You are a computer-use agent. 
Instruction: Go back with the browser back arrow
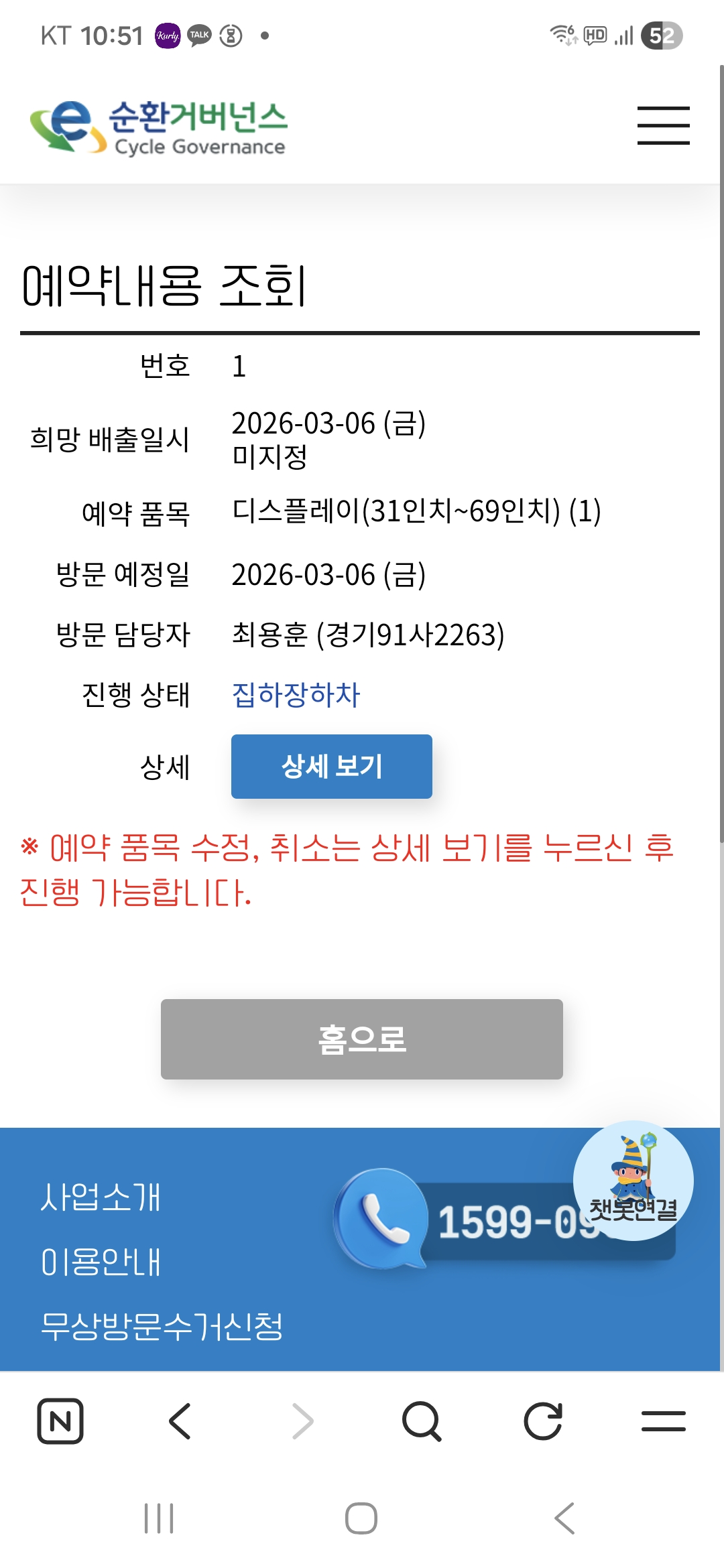180,1421
